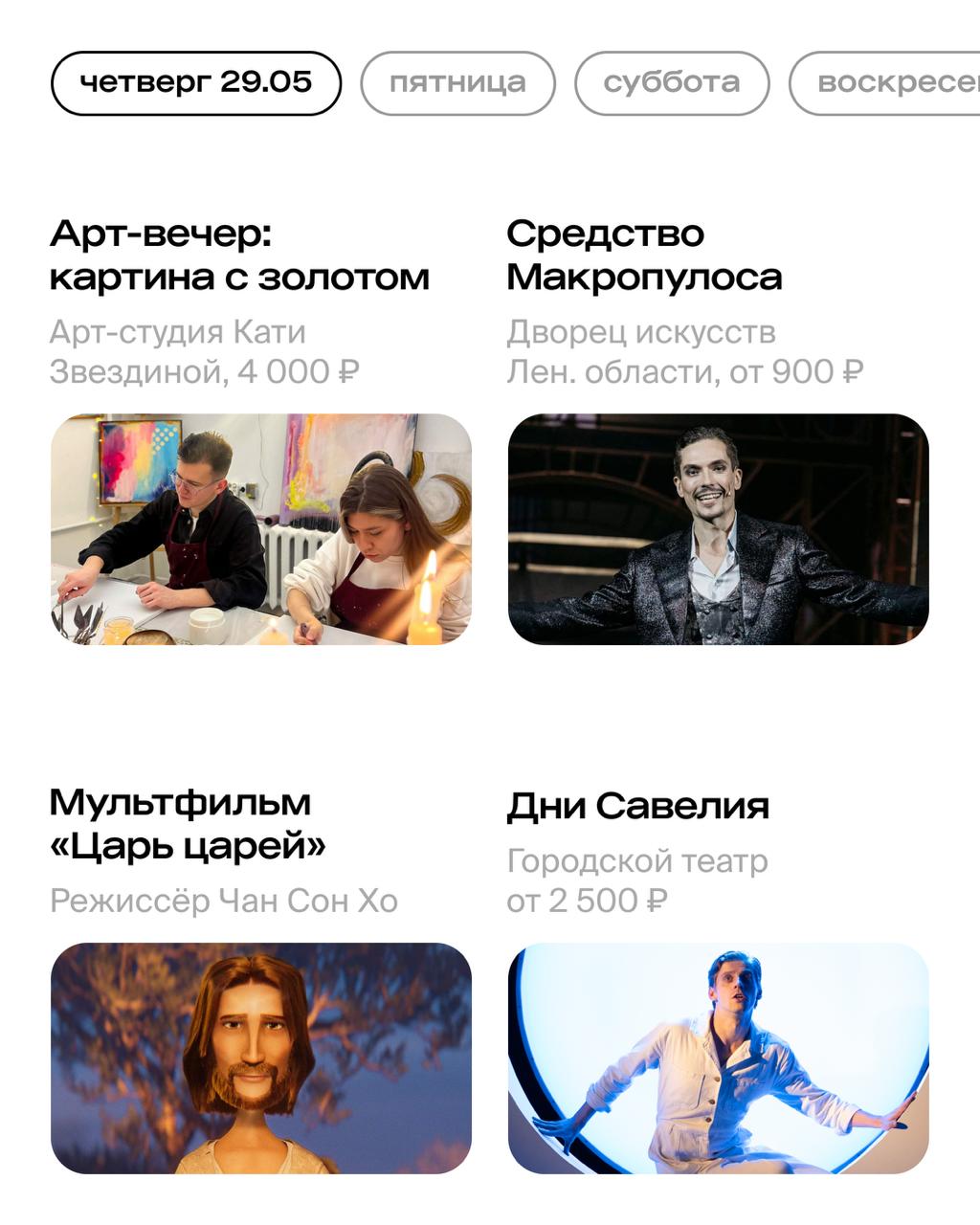Switch to the «пятница» day tab
Viewport: 980px width, 1225px height.
tap(456, 82)
